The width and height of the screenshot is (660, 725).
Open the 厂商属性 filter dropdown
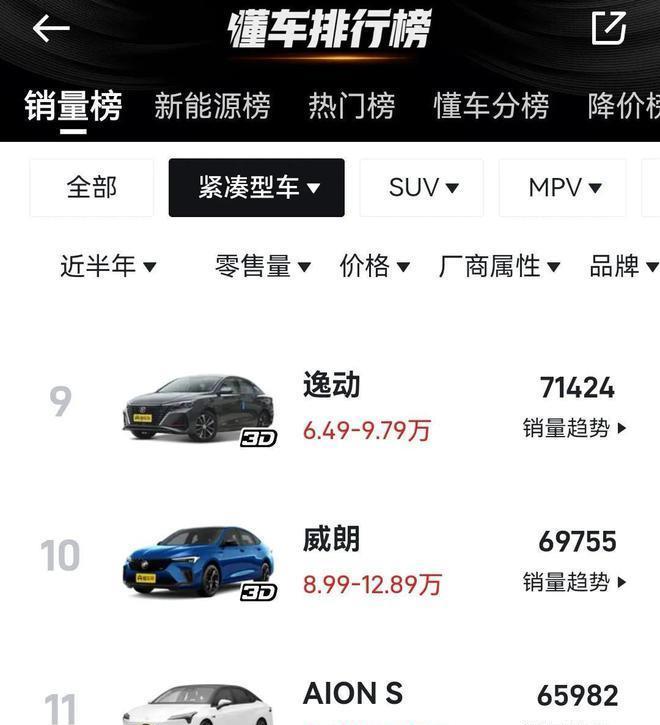tap(498, 266)
